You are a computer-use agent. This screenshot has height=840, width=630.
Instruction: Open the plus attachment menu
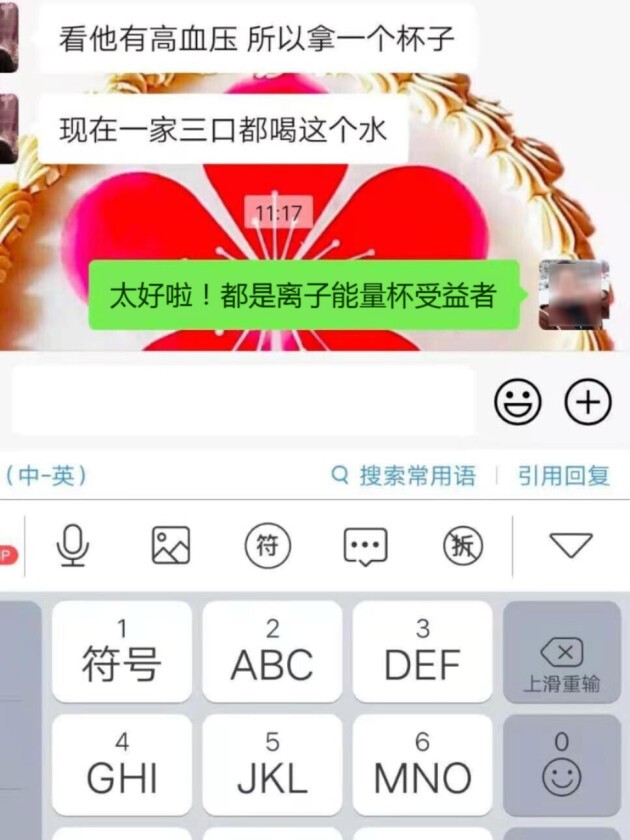point(588,402)
